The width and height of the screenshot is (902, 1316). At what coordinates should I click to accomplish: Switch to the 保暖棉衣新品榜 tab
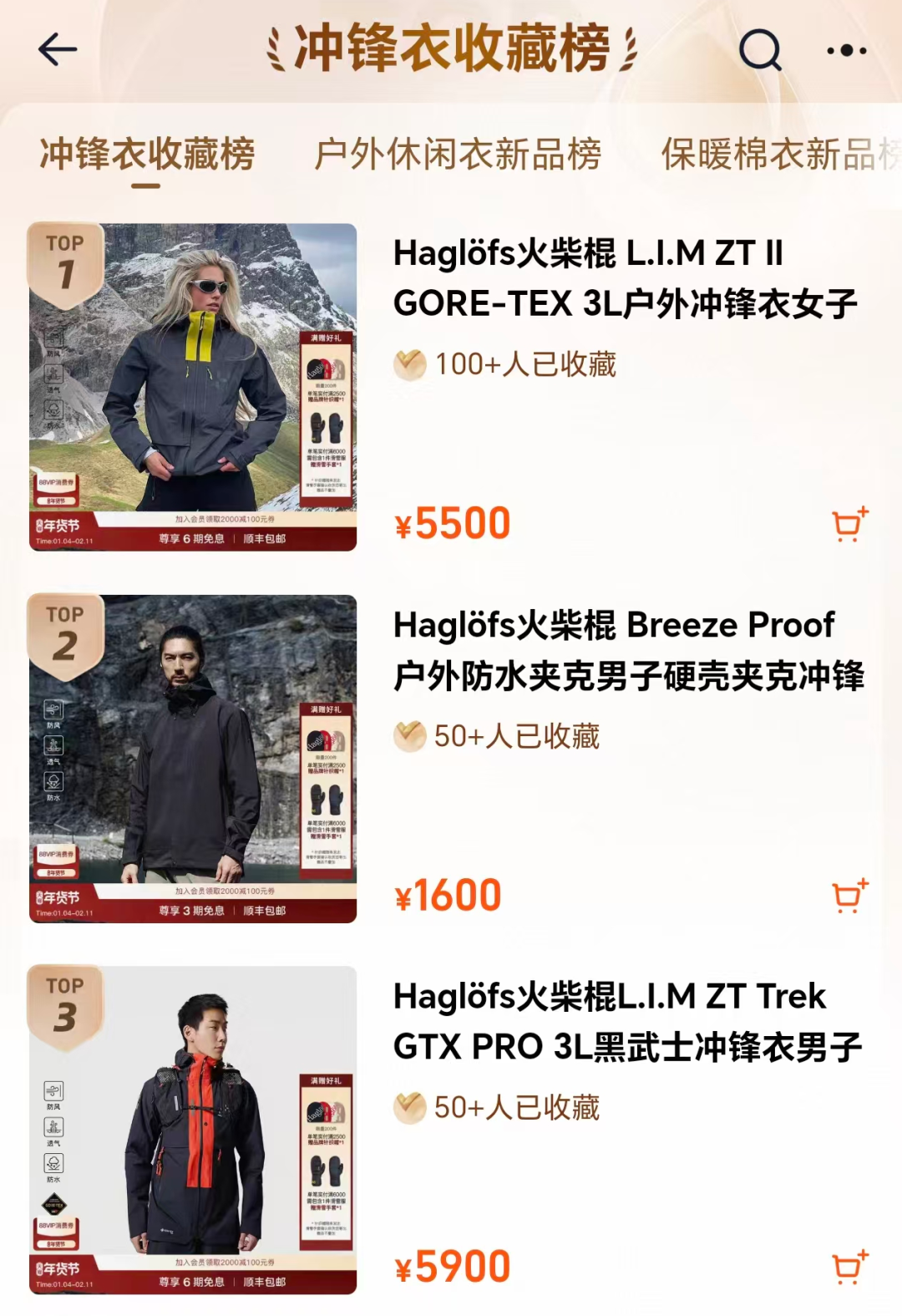778,157
